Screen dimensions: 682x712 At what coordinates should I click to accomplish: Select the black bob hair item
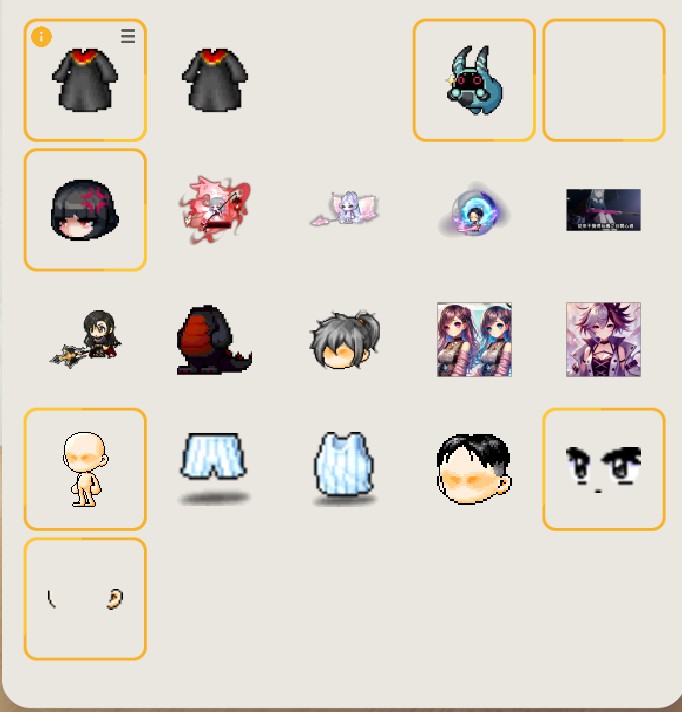pos(85,210)
